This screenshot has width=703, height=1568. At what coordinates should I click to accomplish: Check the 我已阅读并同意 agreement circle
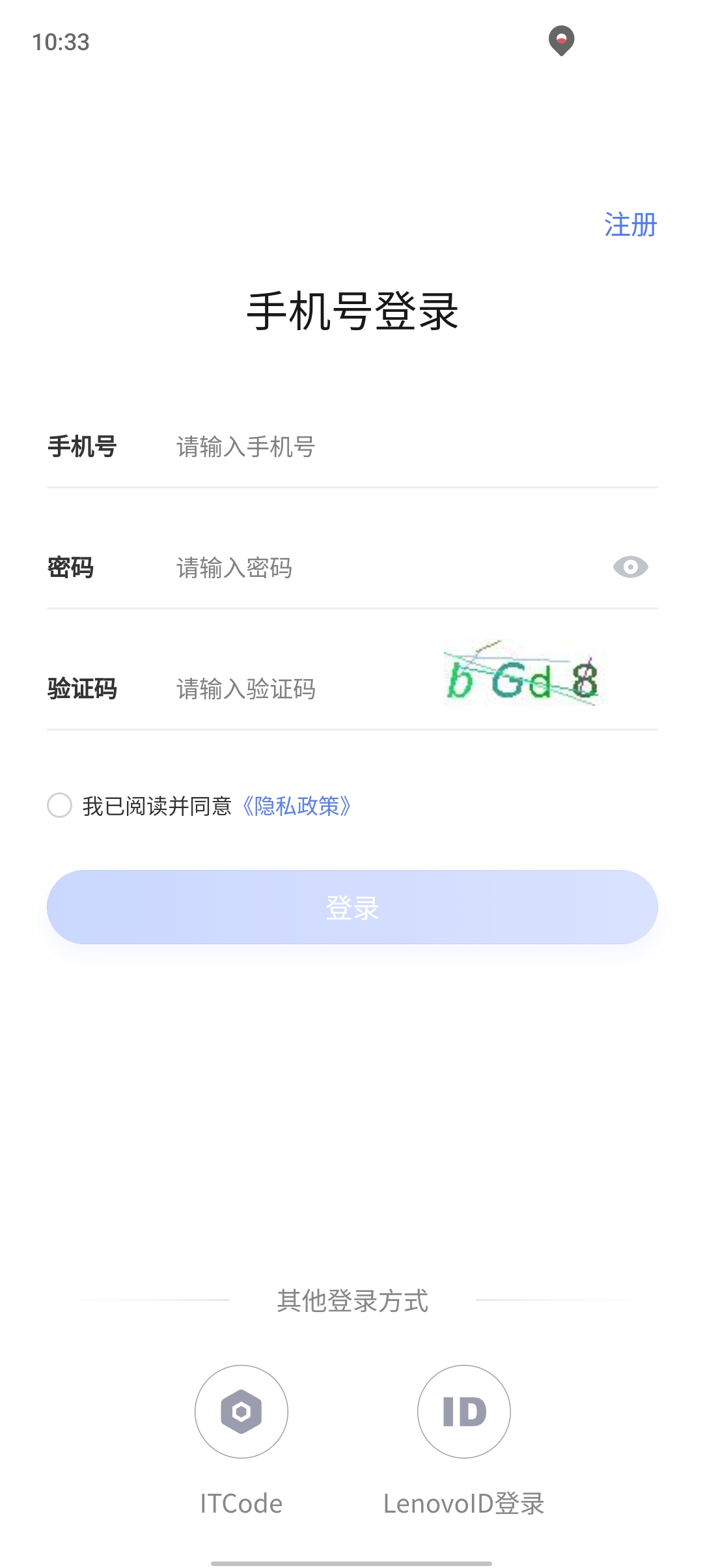point(59,805)
